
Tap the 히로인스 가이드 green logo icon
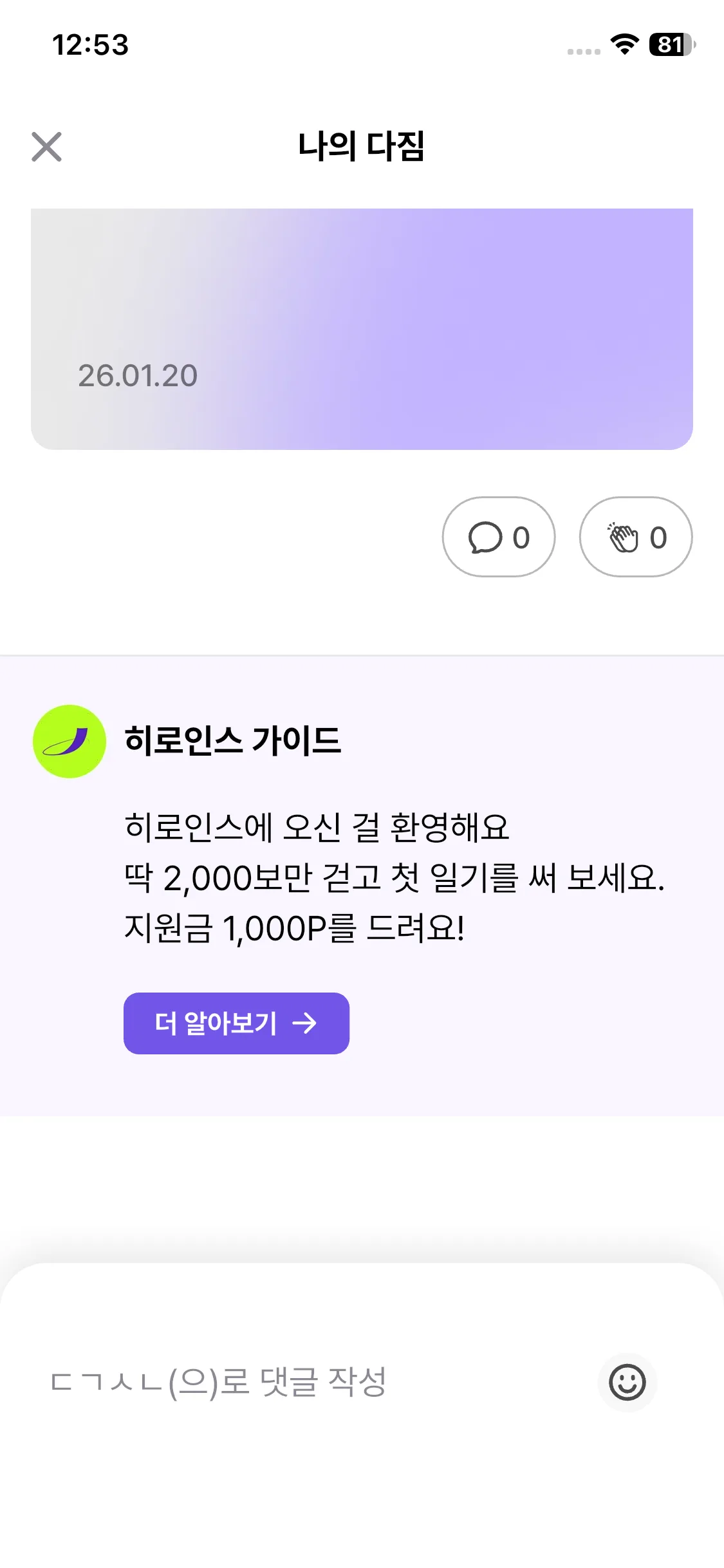coord(70,741)
